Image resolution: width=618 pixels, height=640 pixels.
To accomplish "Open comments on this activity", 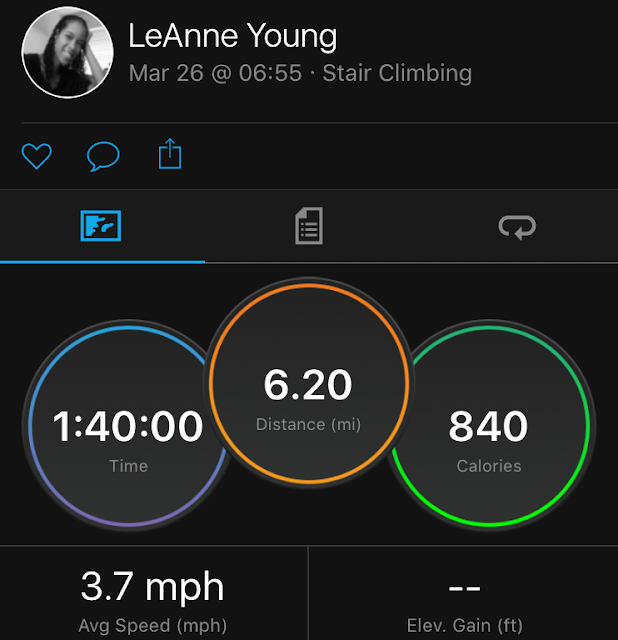I will pyautogui.click(x=103, y=156).
